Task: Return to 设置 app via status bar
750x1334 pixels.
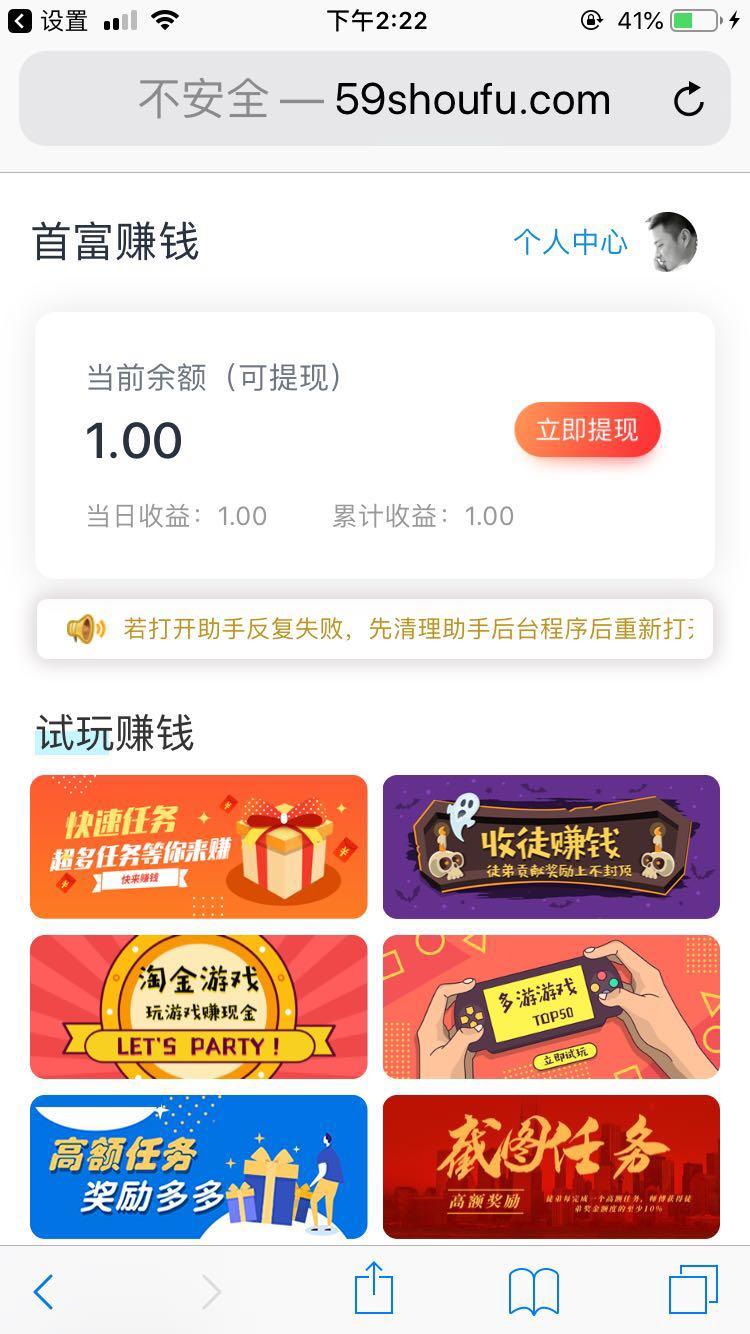Action: click(48, 20)
